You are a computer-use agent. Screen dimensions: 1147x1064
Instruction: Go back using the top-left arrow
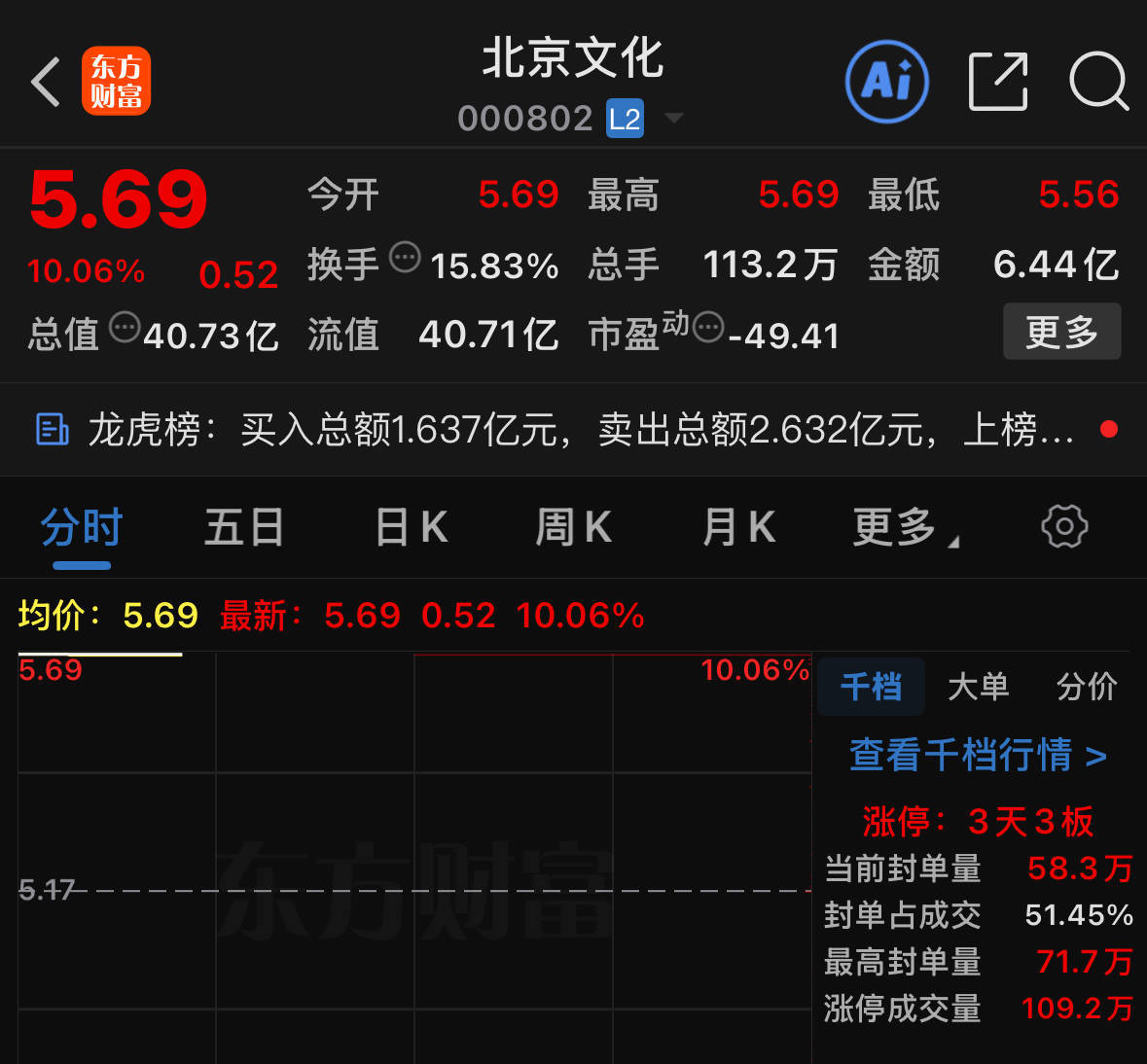(x=46, y=82)
